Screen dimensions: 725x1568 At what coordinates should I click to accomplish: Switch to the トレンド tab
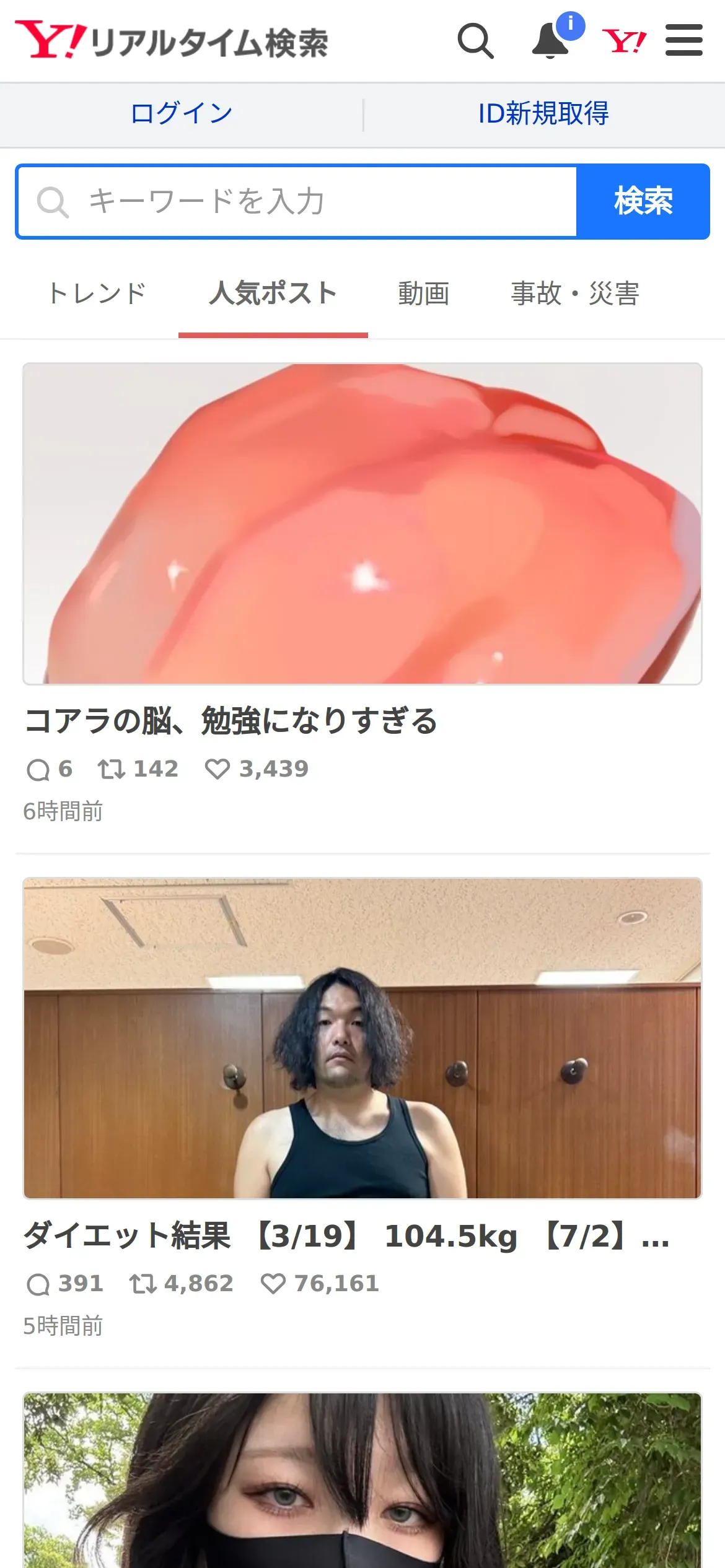click(x=97, y=294)
